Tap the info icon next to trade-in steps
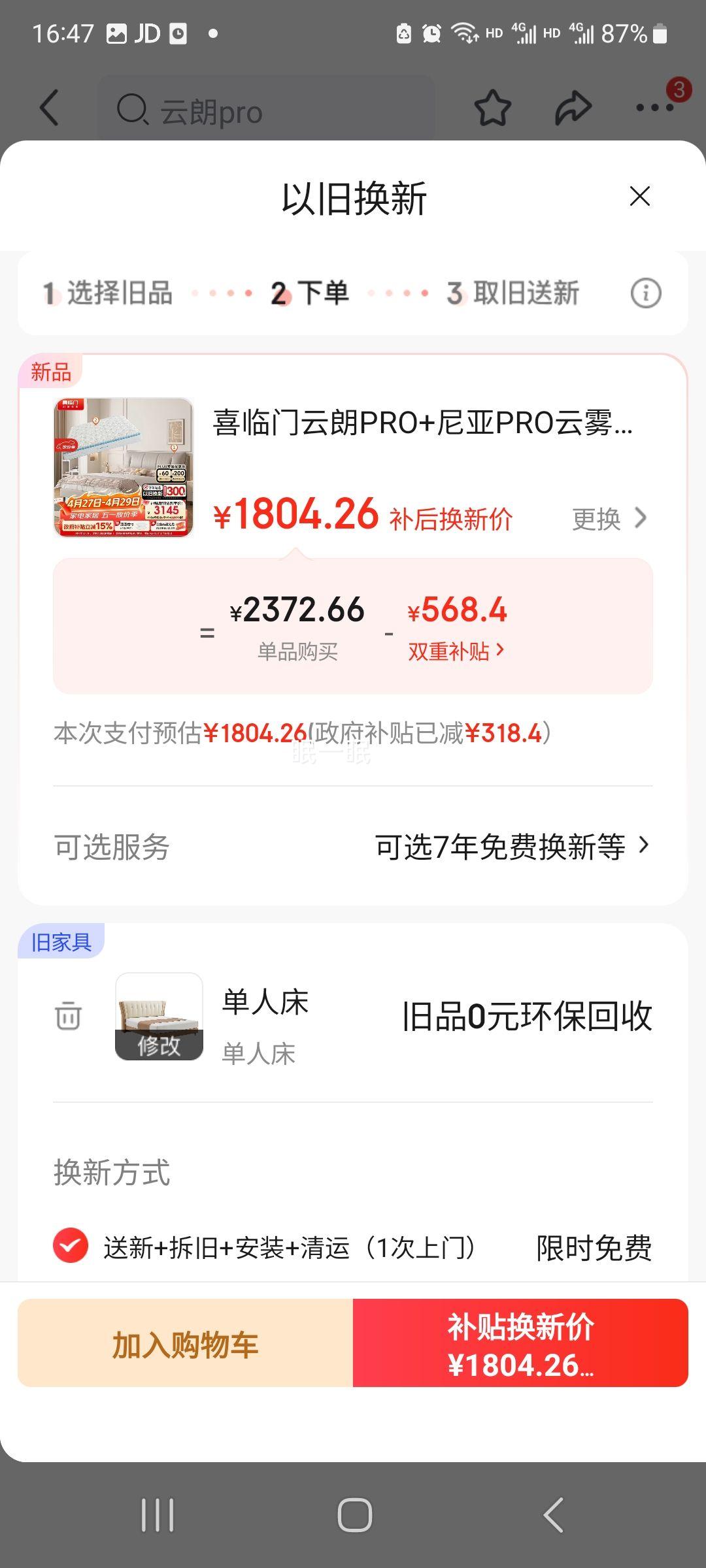 click(x=645, y=293)
